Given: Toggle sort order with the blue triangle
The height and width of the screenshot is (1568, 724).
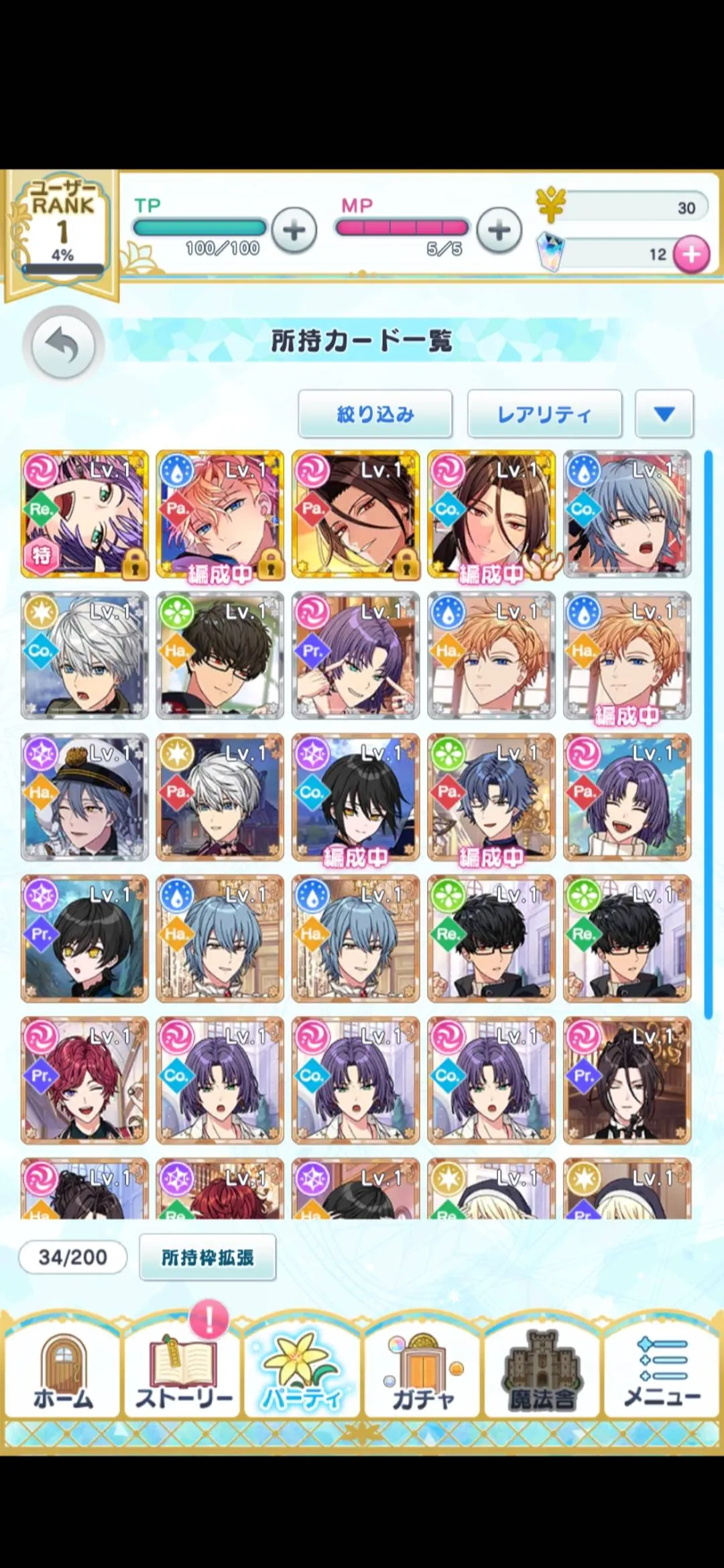Looking at the screenshot, I should click(x=664, y=414).
